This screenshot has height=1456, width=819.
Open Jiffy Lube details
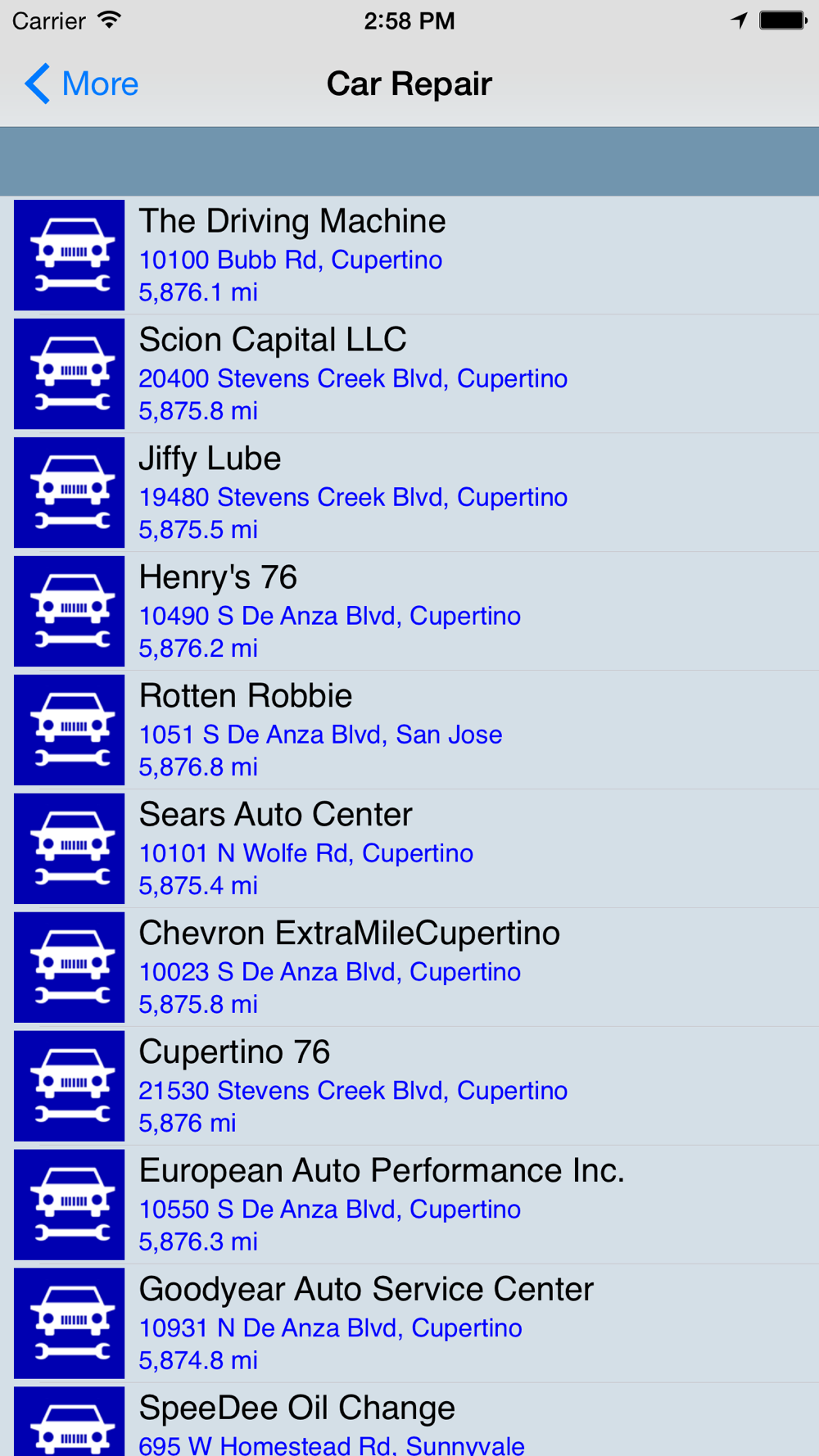(x=409, y=493)
